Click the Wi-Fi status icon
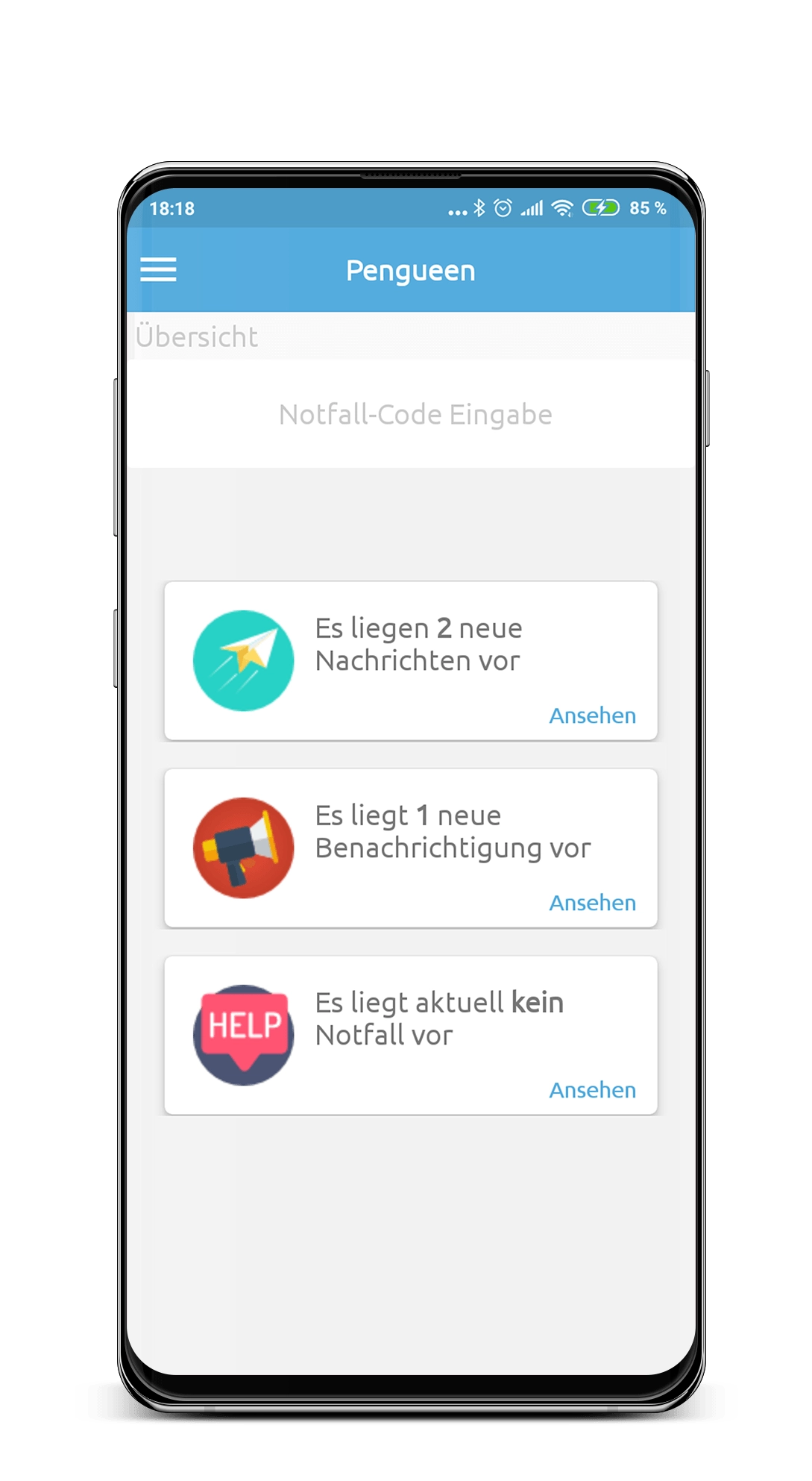This screenshot has width=812, height=1481. tap(561, 210)
